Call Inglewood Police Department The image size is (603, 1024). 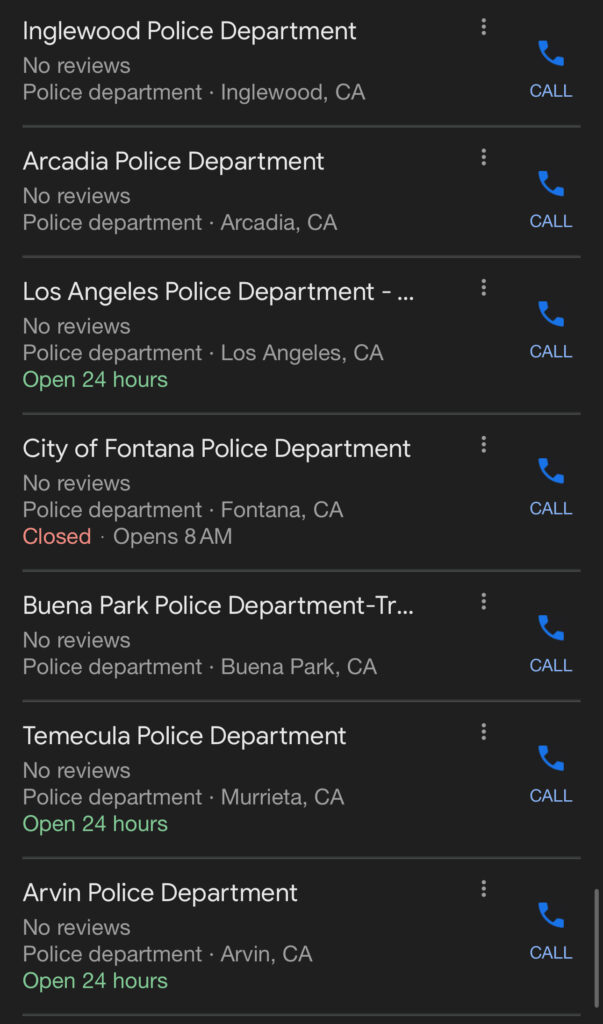coord(551,69)
